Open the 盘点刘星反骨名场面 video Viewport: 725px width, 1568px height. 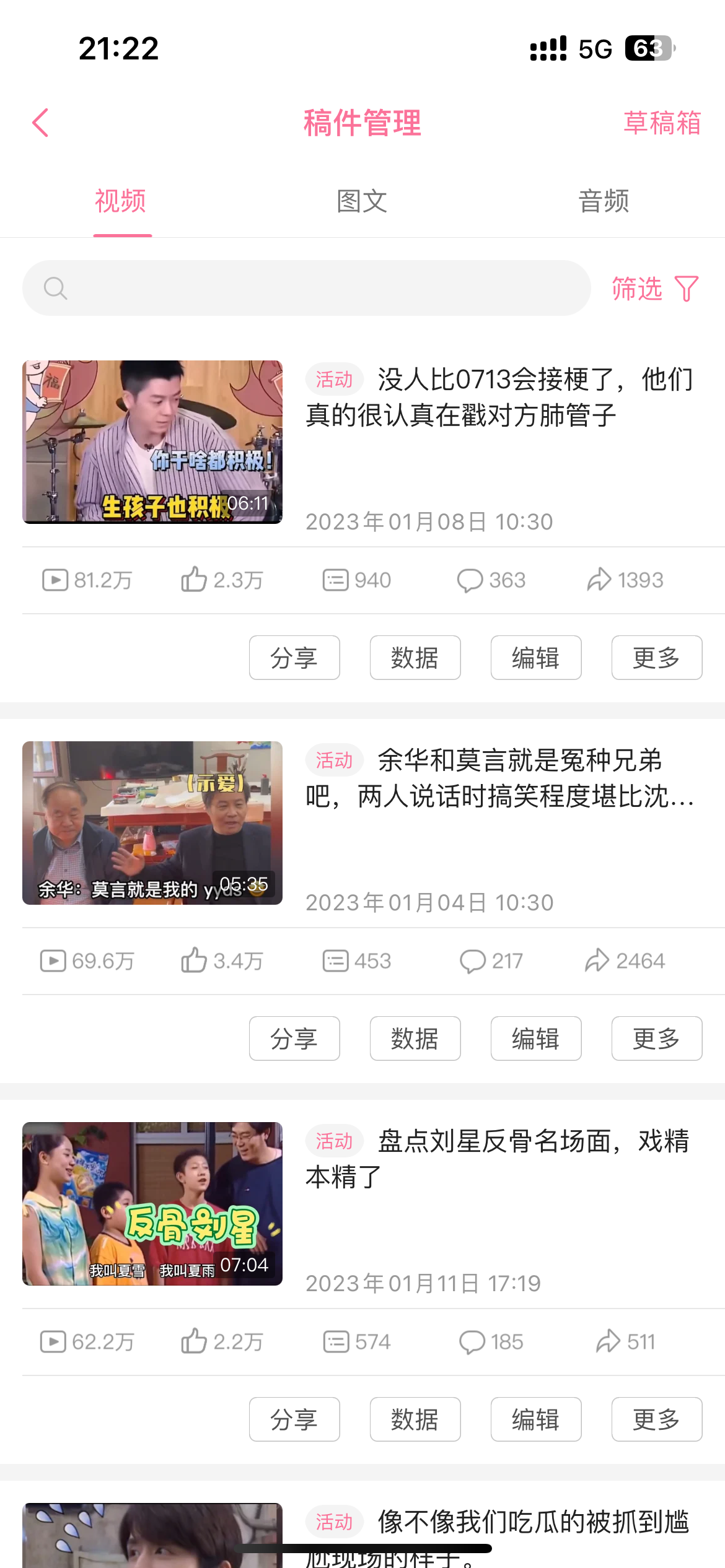pyautogui.click(x=152, y=1203)
